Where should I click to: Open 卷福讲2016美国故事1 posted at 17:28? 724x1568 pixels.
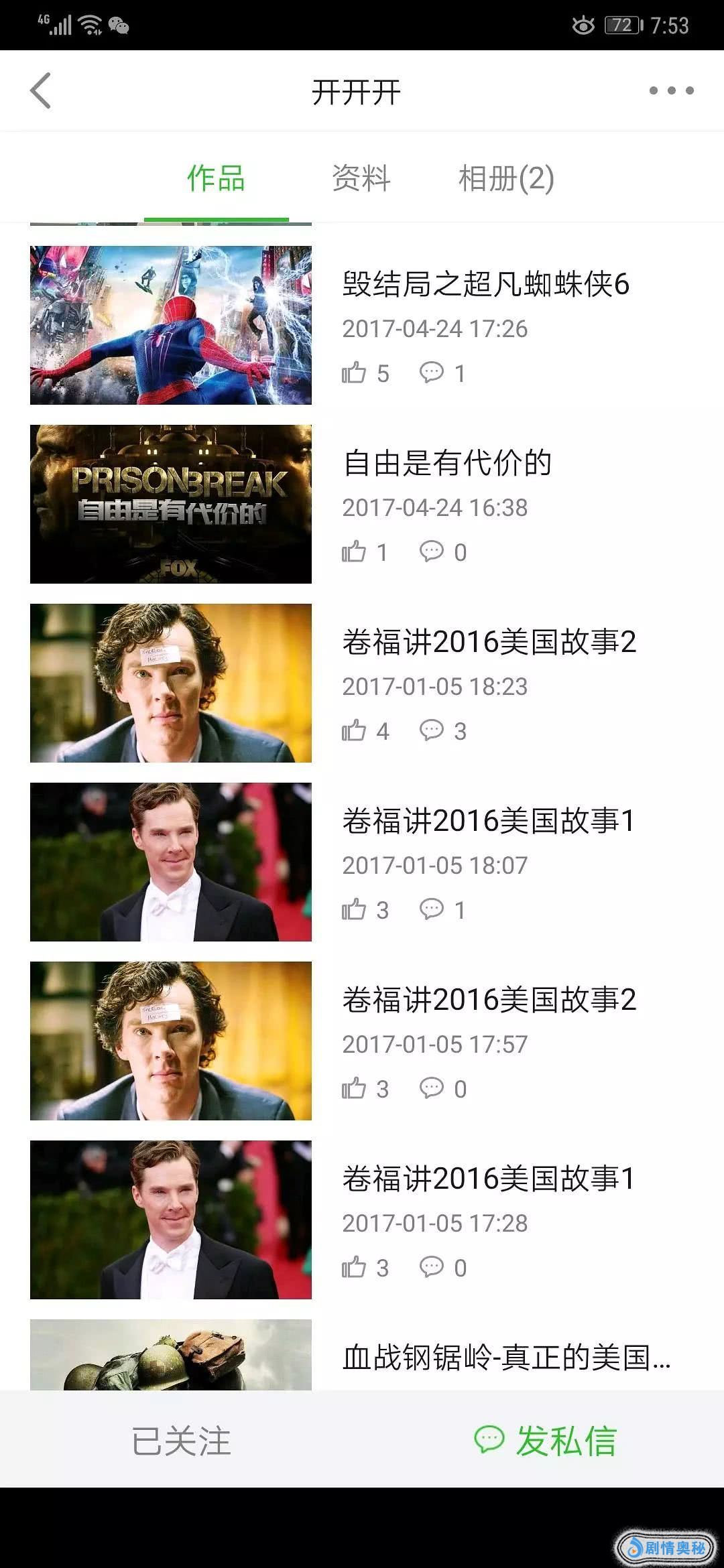click(x=488, y=1179)
